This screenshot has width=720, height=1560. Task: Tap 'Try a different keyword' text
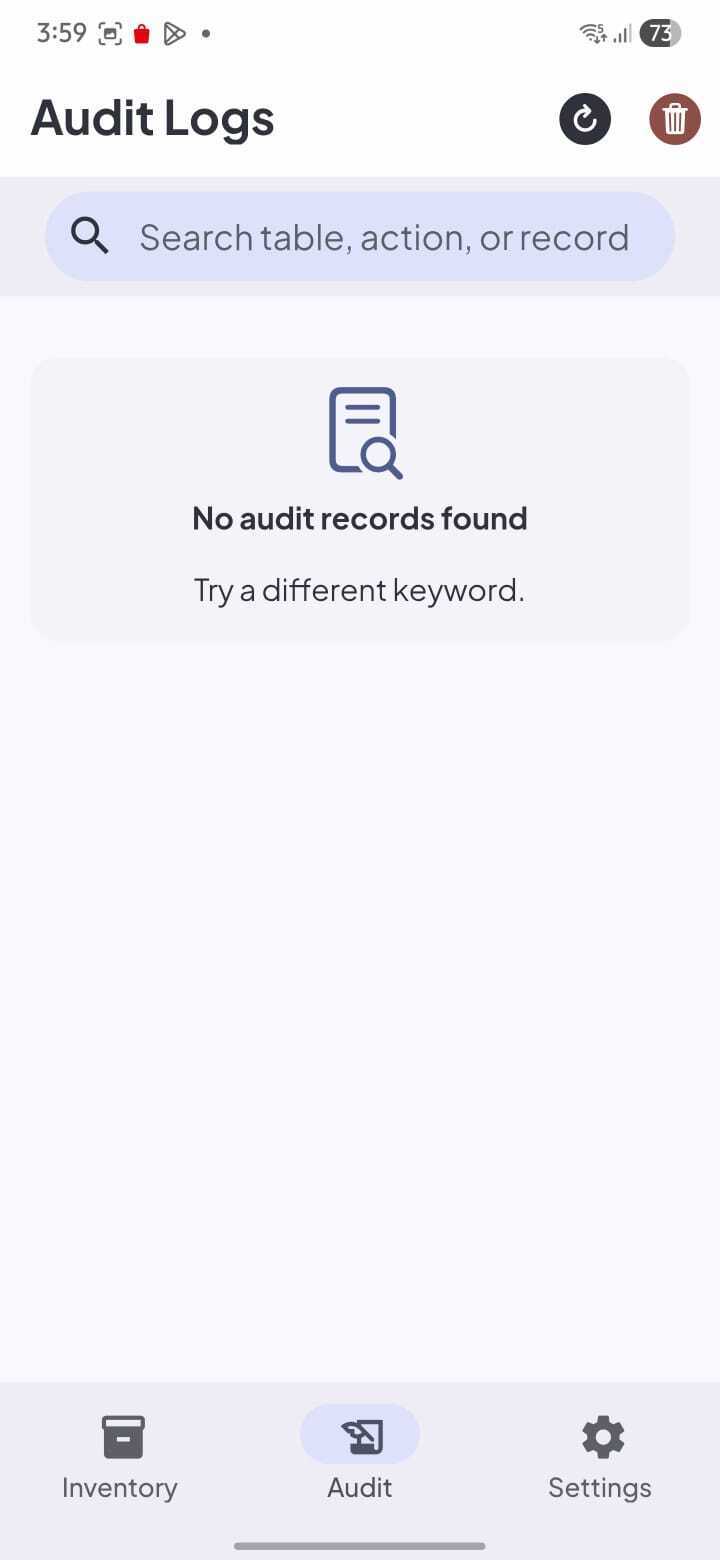pyautogui.click(x=360, y=590)
